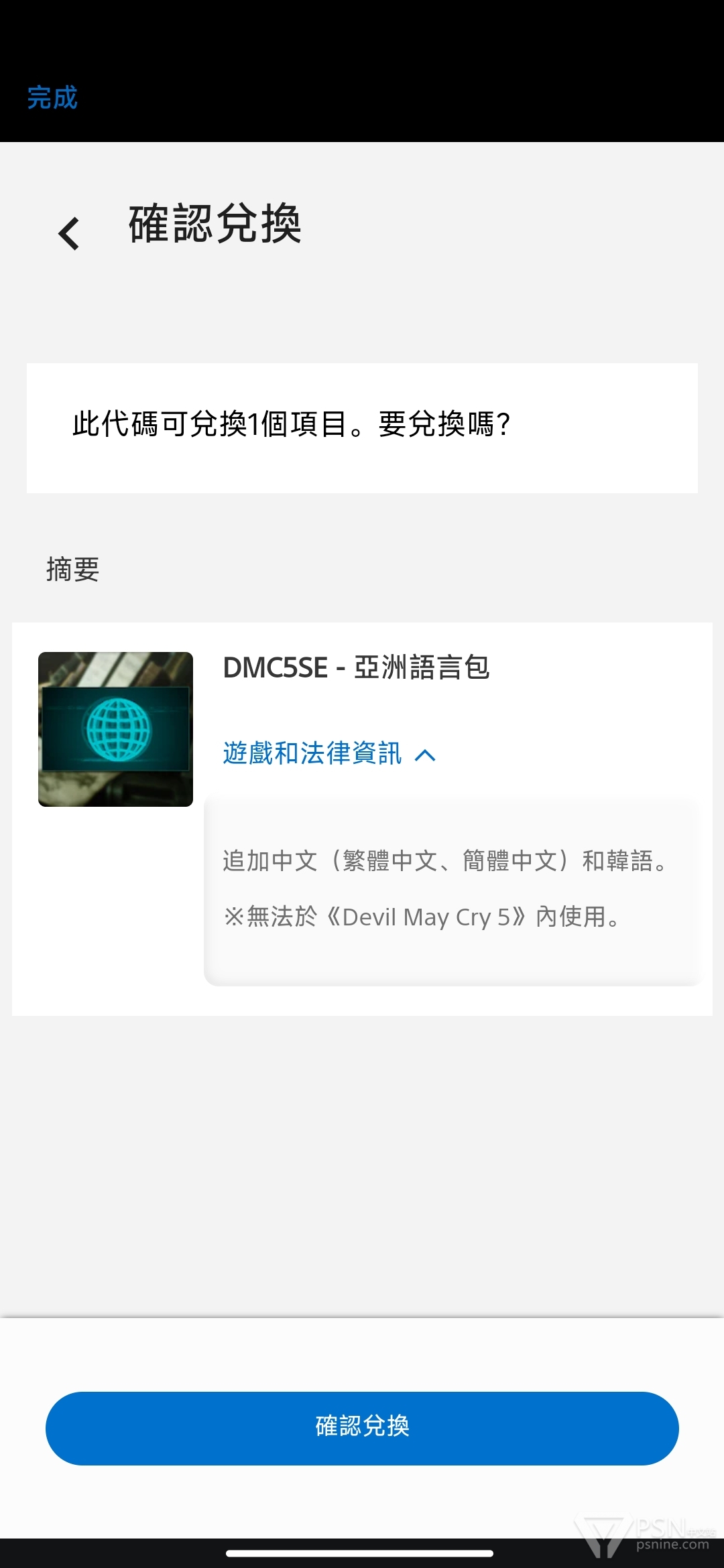Go back using the arrow beside 確認兌換
Image resolution: width=724 pixels, height=1568 pixels.
coord(69,233)
